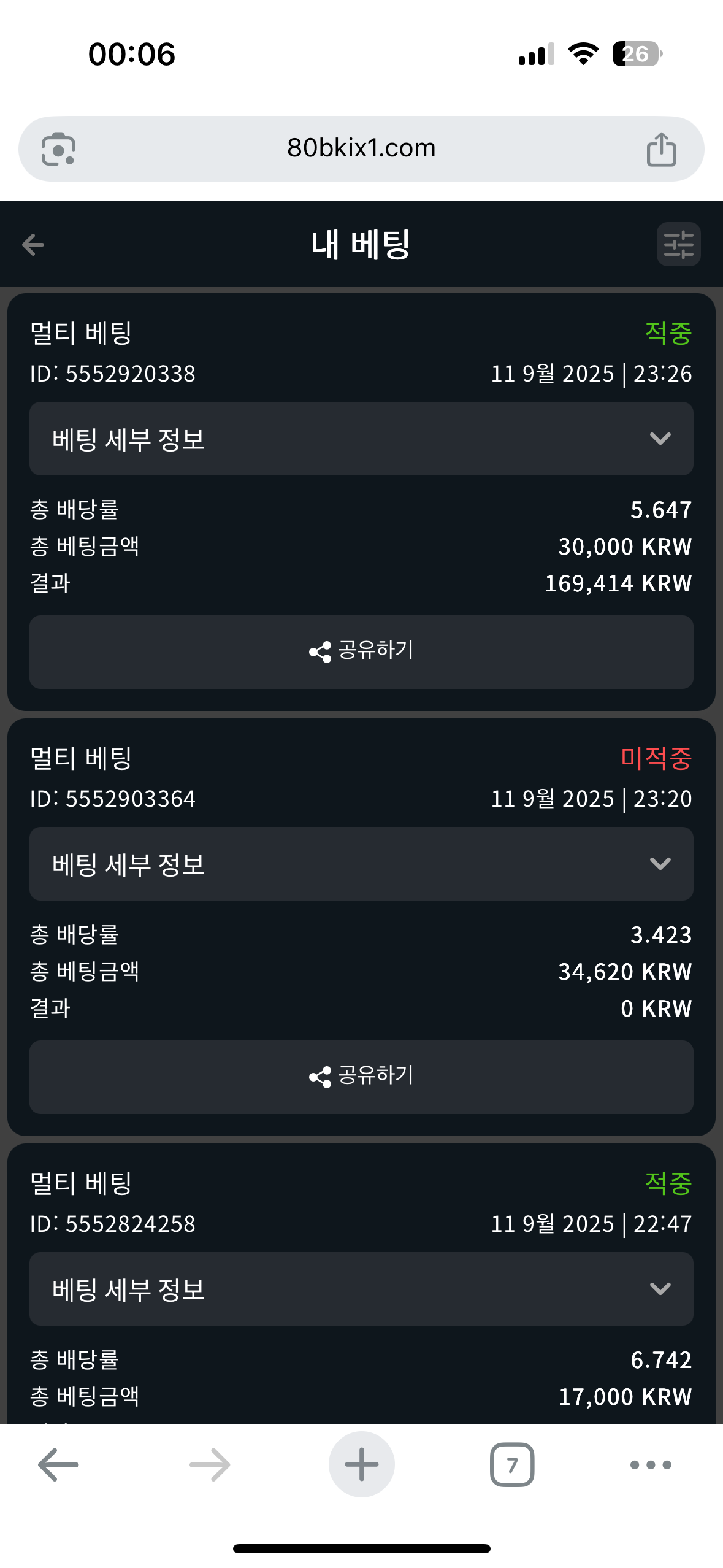Share the bet with ID 5552903364
This screenshot has height=1568, width=723.
[361, 1077]
